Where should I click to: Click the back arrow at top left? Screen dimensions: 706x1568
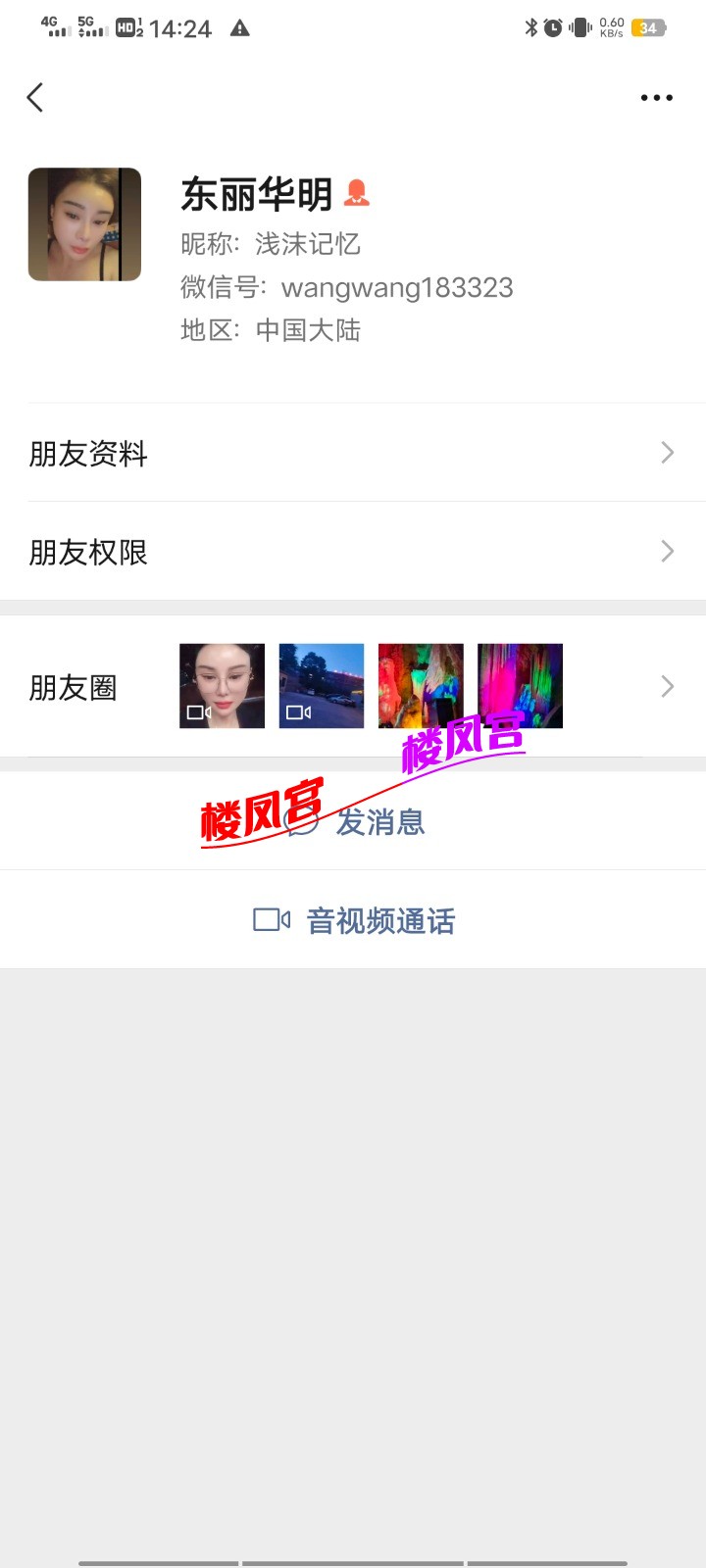coord(35,97)
